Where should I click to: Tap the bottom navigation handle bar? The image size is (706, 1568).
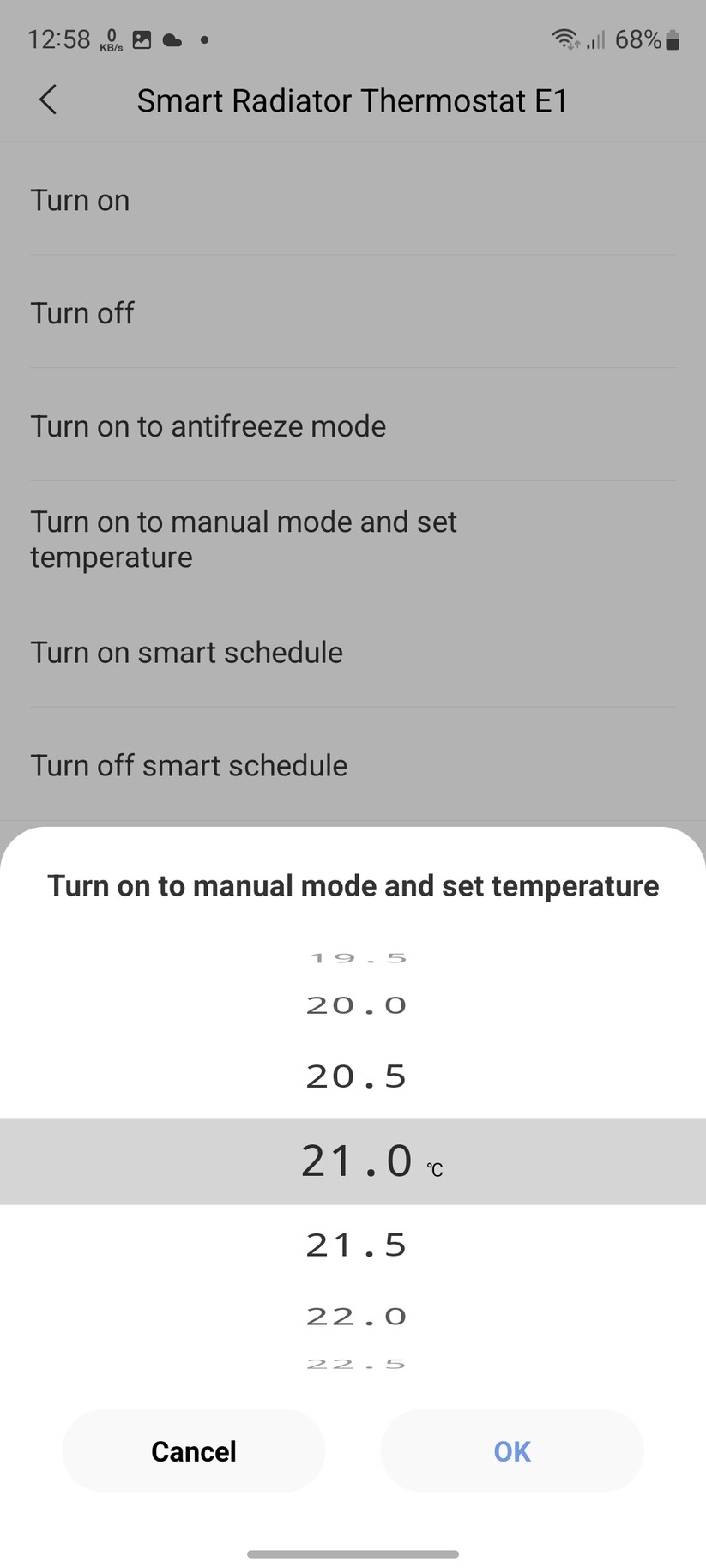tap(353, 1553)
